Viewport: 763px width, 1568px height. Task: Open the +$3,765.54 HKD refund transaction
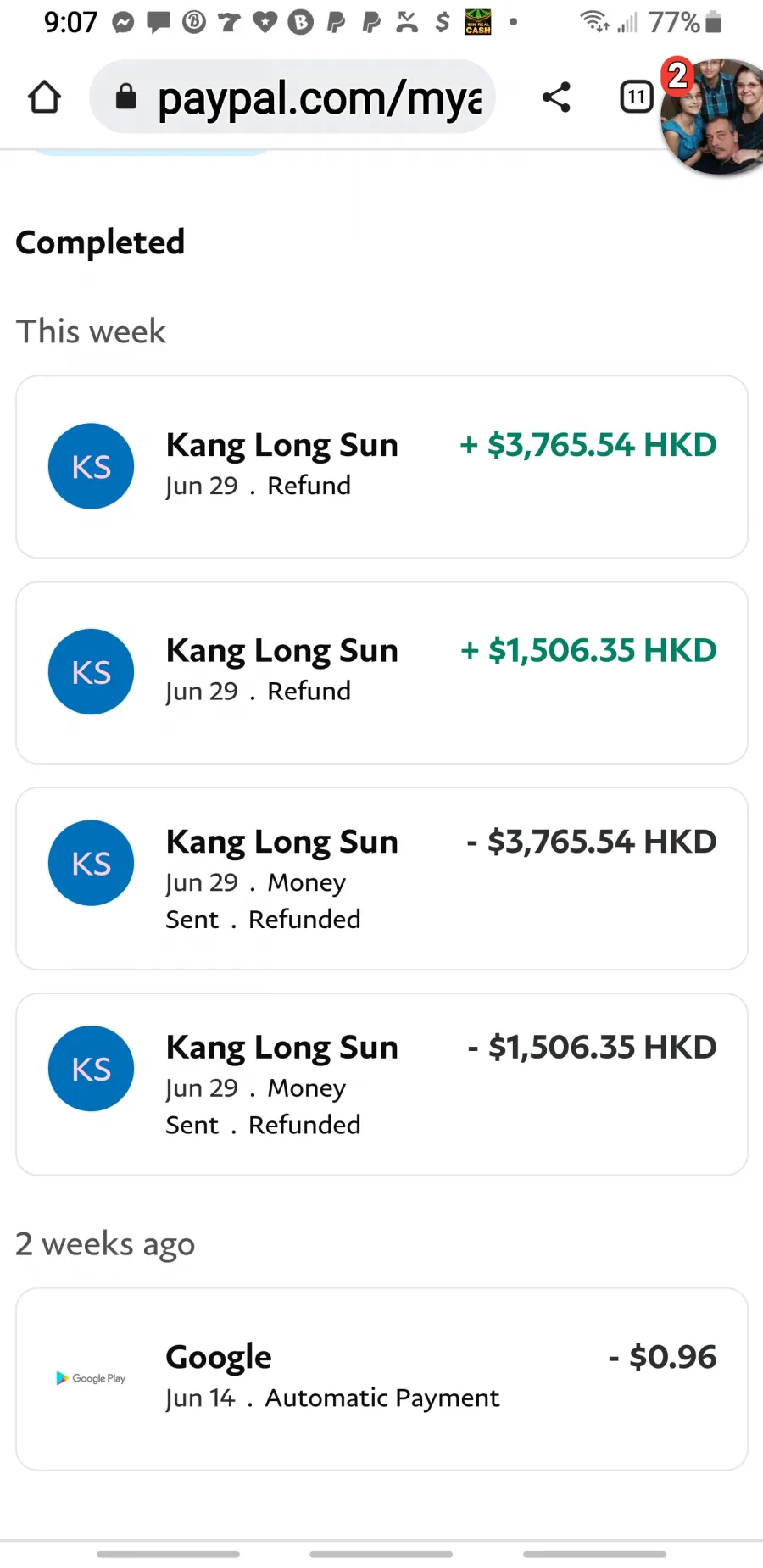381,467
